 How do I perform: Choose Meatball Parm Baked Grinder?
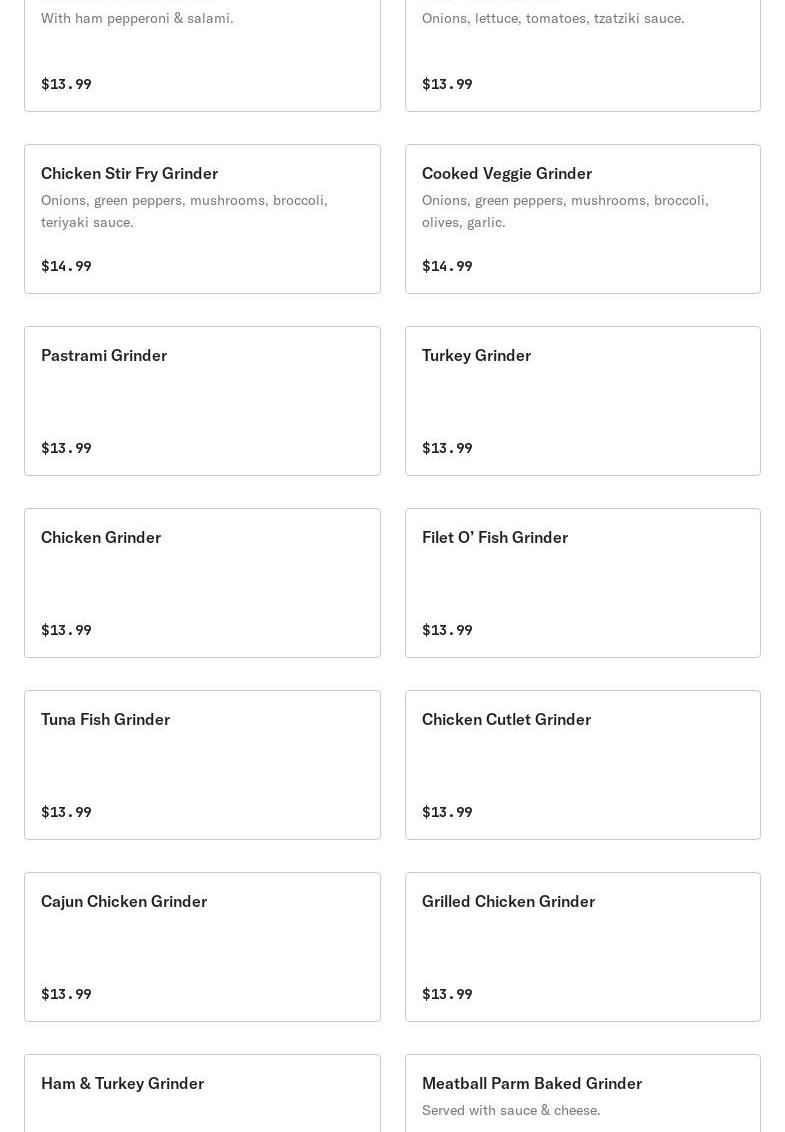[x=582, y=1093]
